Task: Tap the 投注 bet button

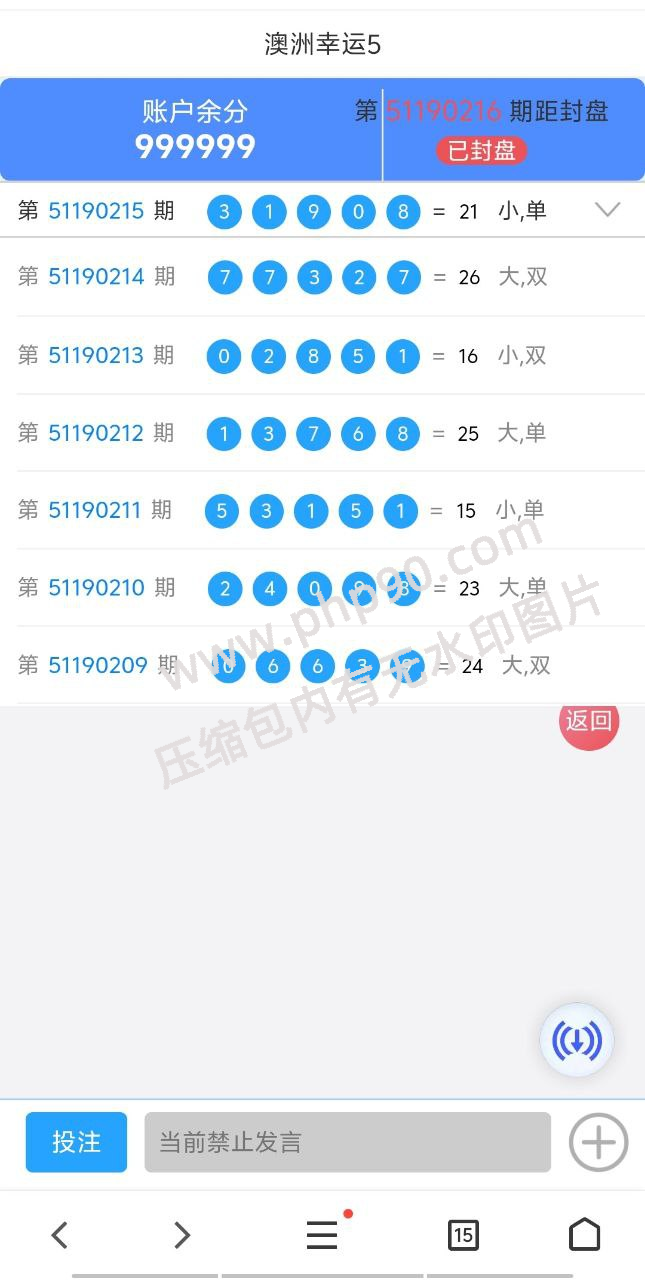Action: (x=76, y=1141)
